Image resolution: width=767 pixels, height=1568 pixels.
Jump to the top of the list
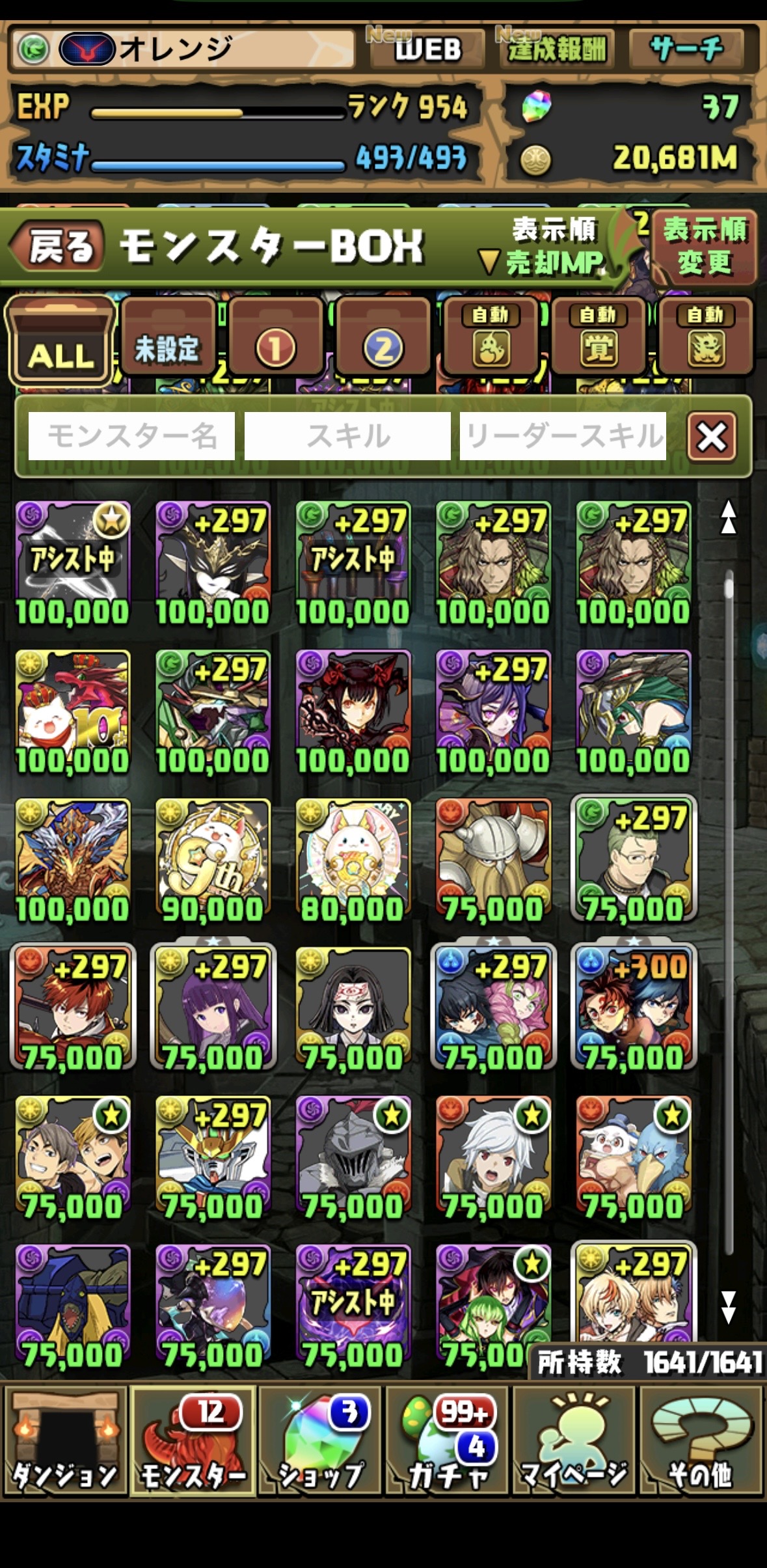[x=728, y=518]
